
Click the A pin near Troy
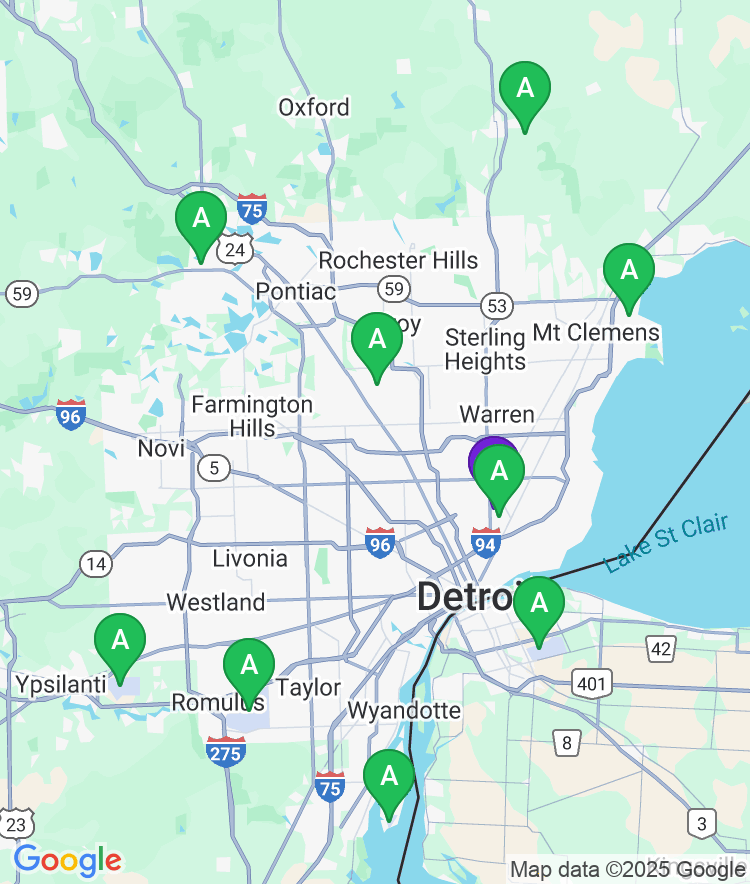(377, 340)
